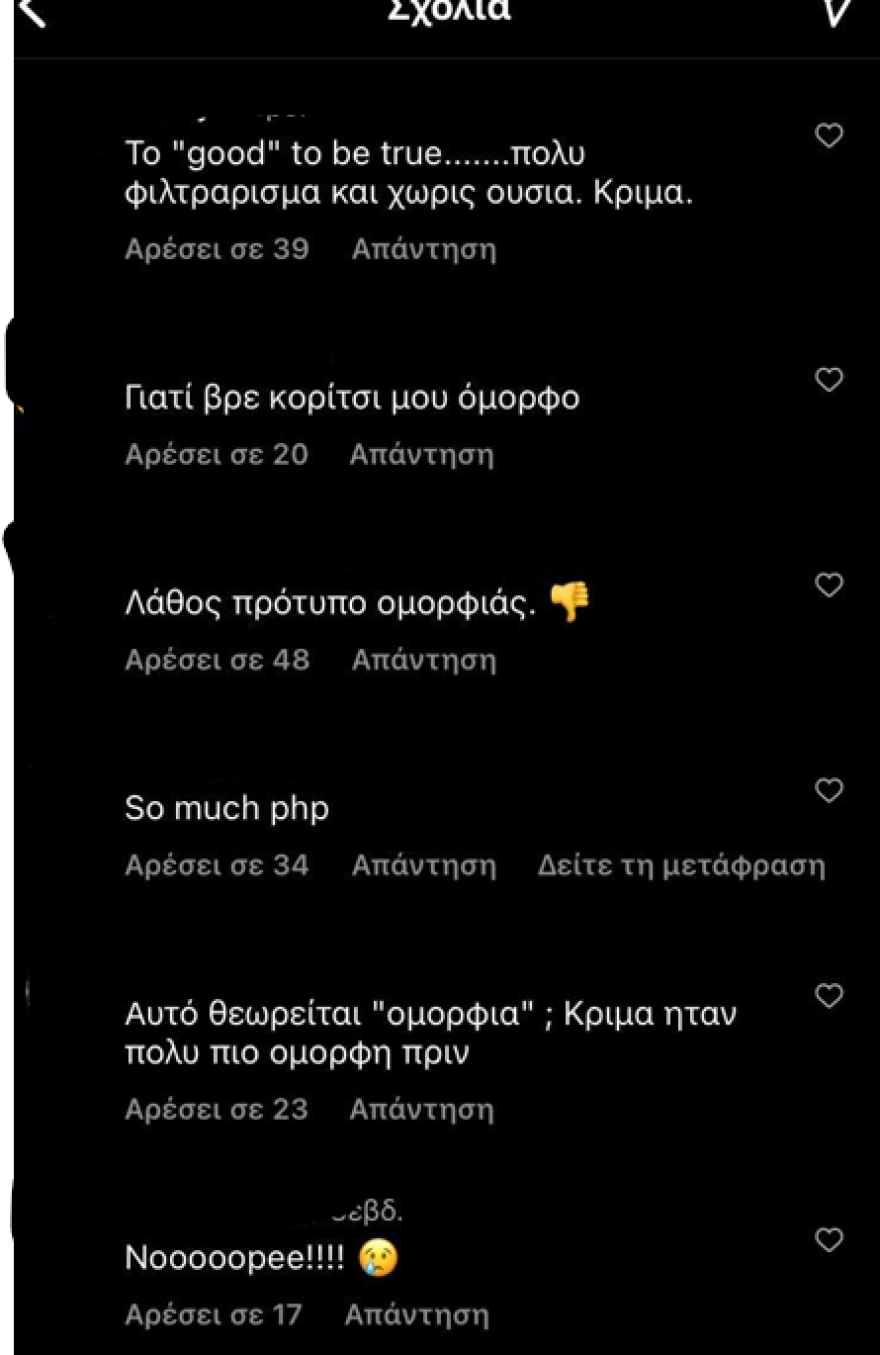This screenshot has width=880, height=1355.
Task: Like the 'Λάθος πρότυπο ομορφιάς' comment
Action: click(x=830, y=586)
